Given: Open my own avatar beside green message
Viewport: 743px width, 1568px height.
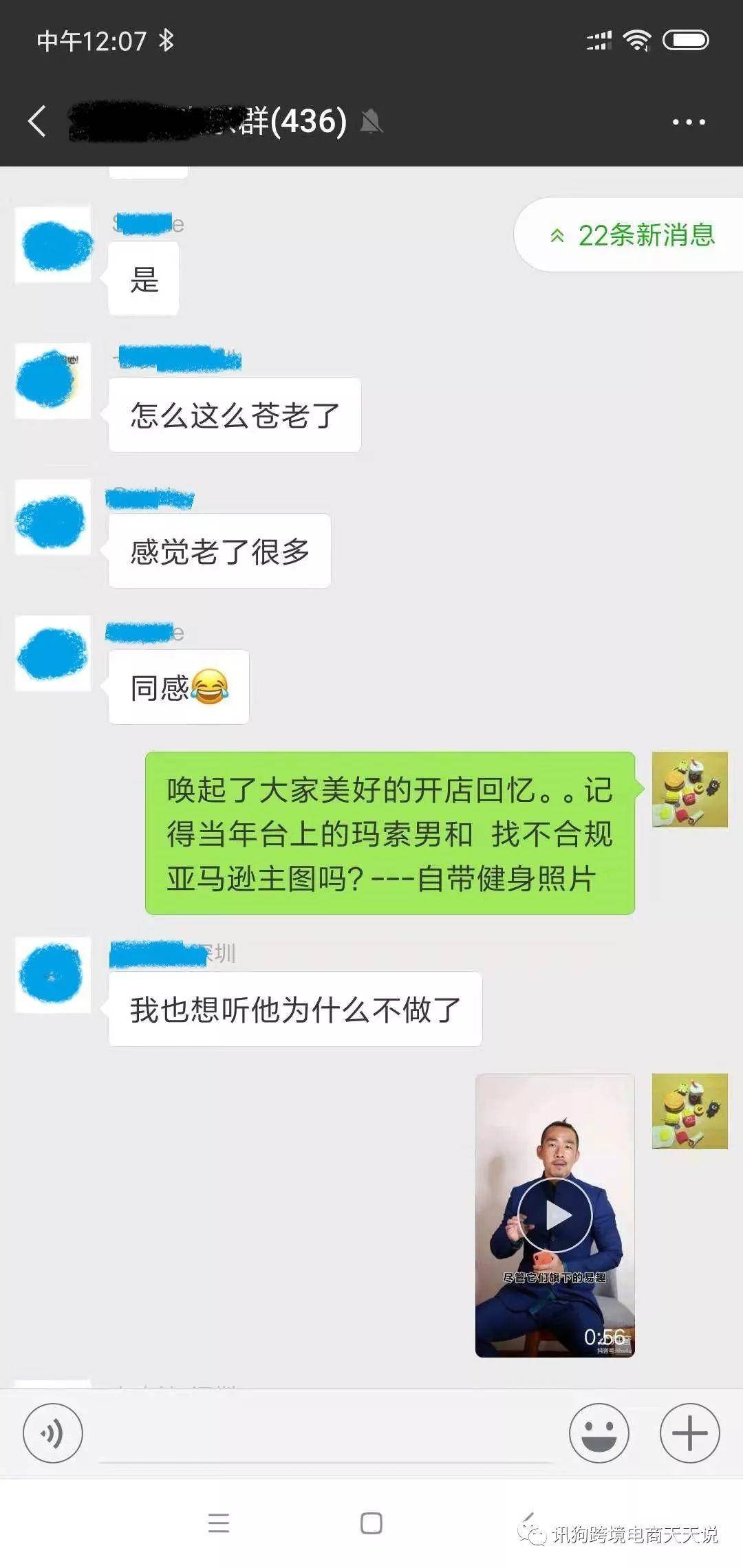Looking at the screenshot, I should (x=689, y=790).
